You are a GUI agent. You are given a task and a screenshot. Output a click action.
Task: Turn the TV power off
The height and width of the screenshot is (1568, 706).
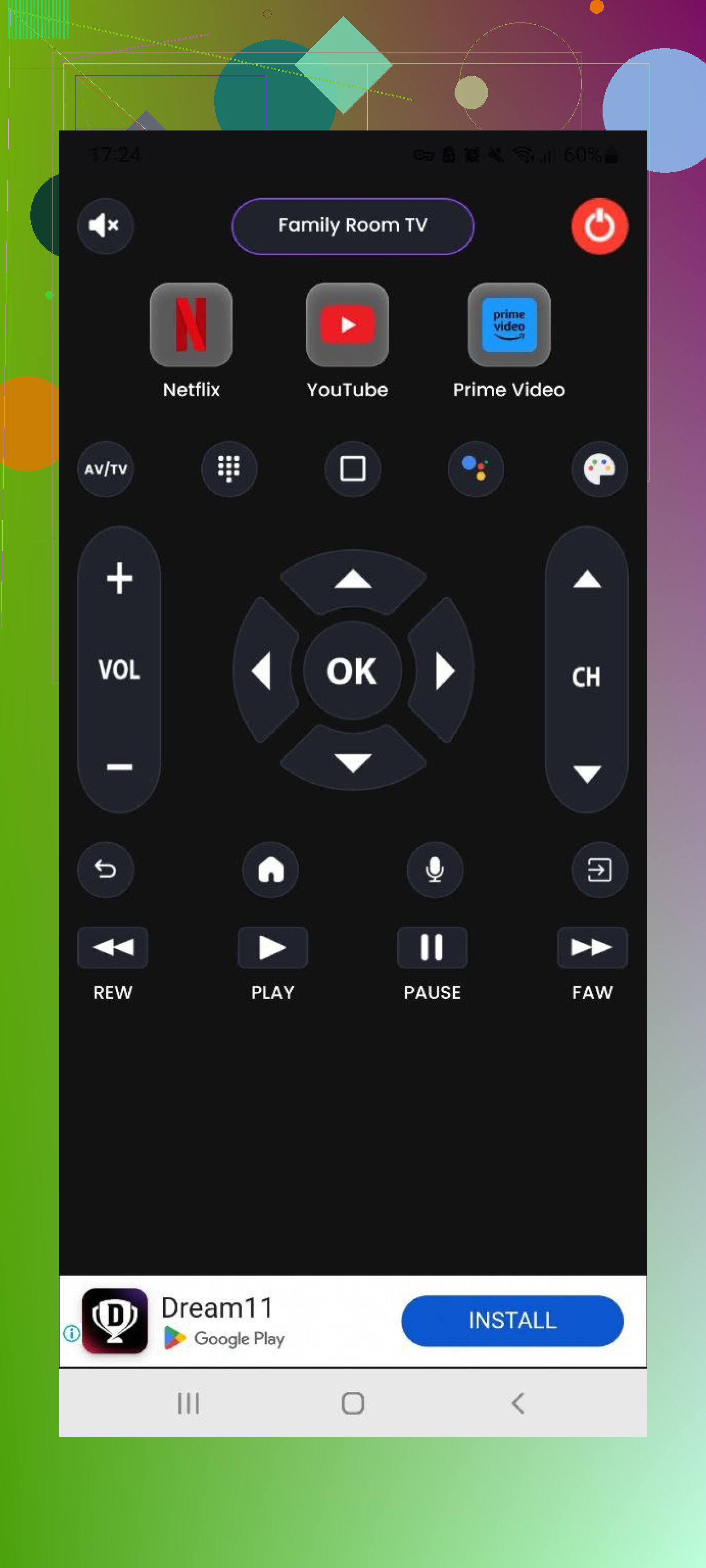tap(599, 226)
